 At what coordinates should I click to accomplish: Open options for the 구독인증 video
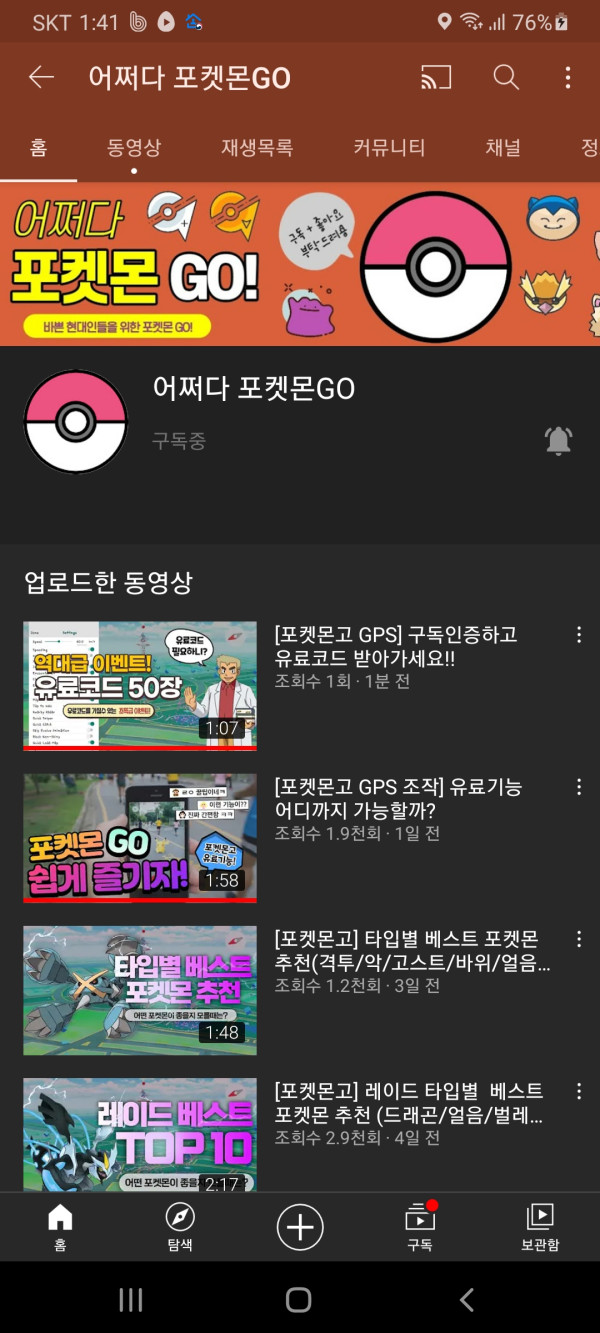pos(578,635)
